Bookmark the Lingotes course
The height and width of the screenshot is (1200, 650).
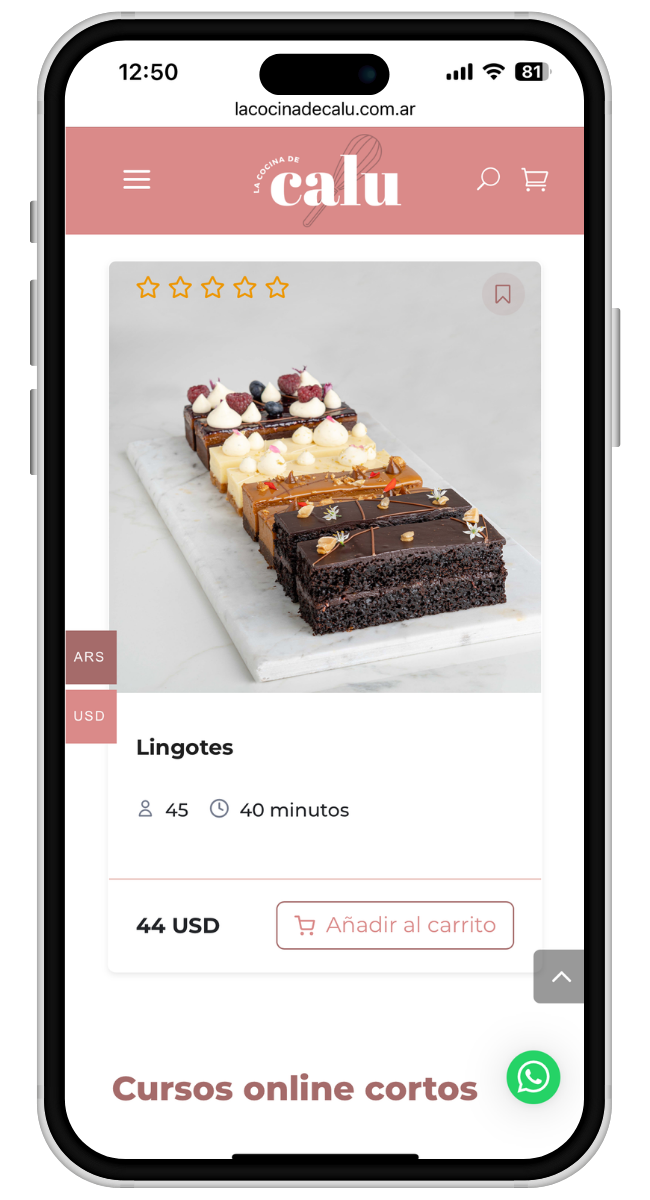pos(503,294)
